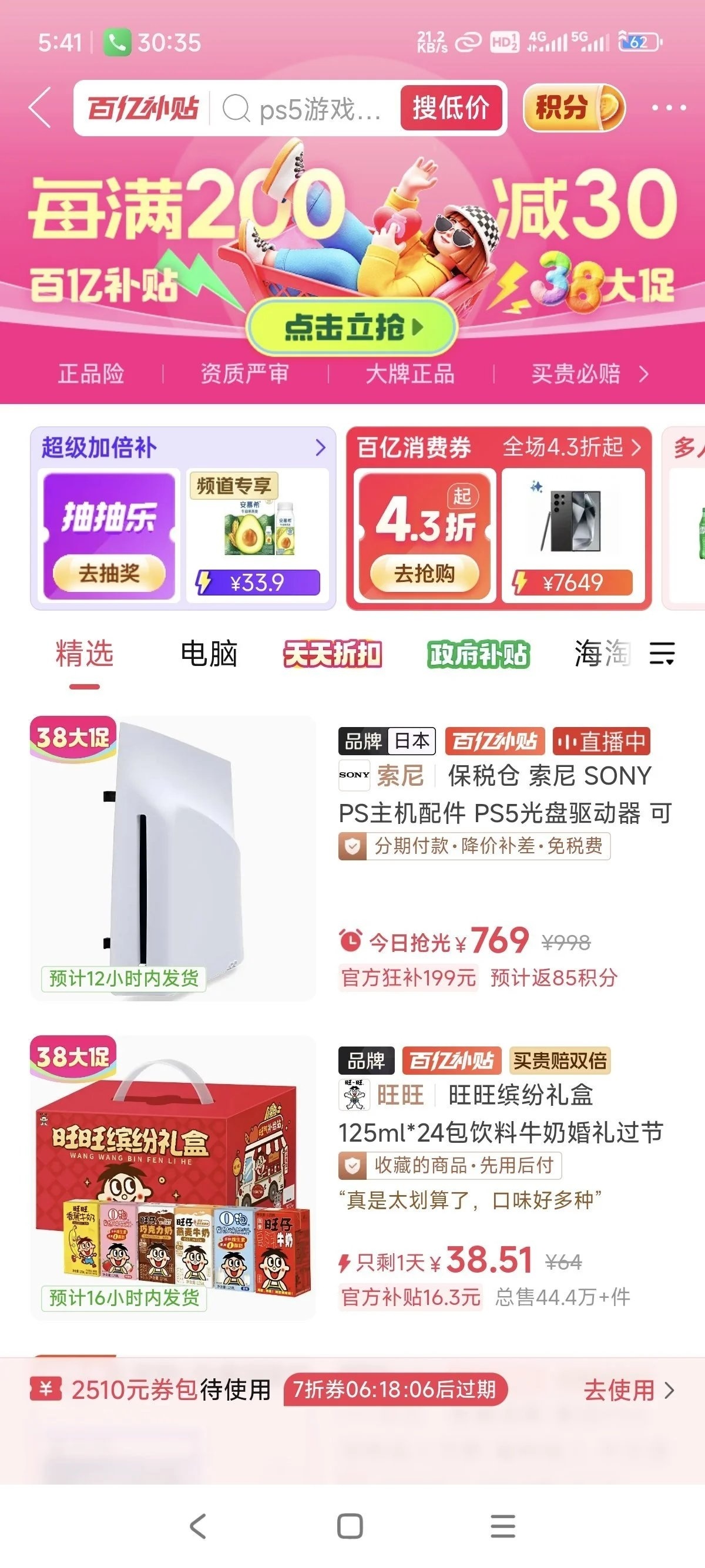
Task: Open the 积分 points page
Action: click(573, 107)
